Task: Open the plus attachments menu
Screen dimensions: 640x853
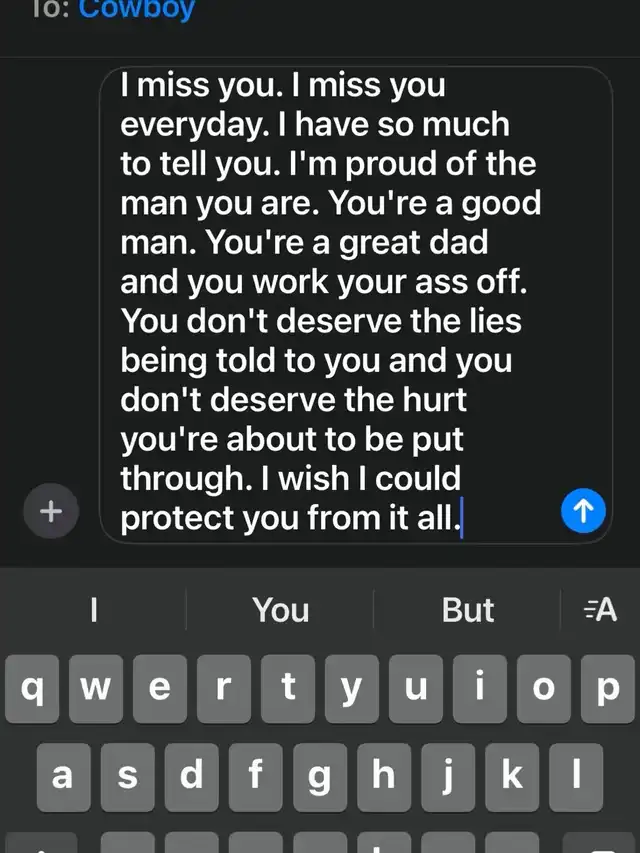Action: click(x=50, y=512)
